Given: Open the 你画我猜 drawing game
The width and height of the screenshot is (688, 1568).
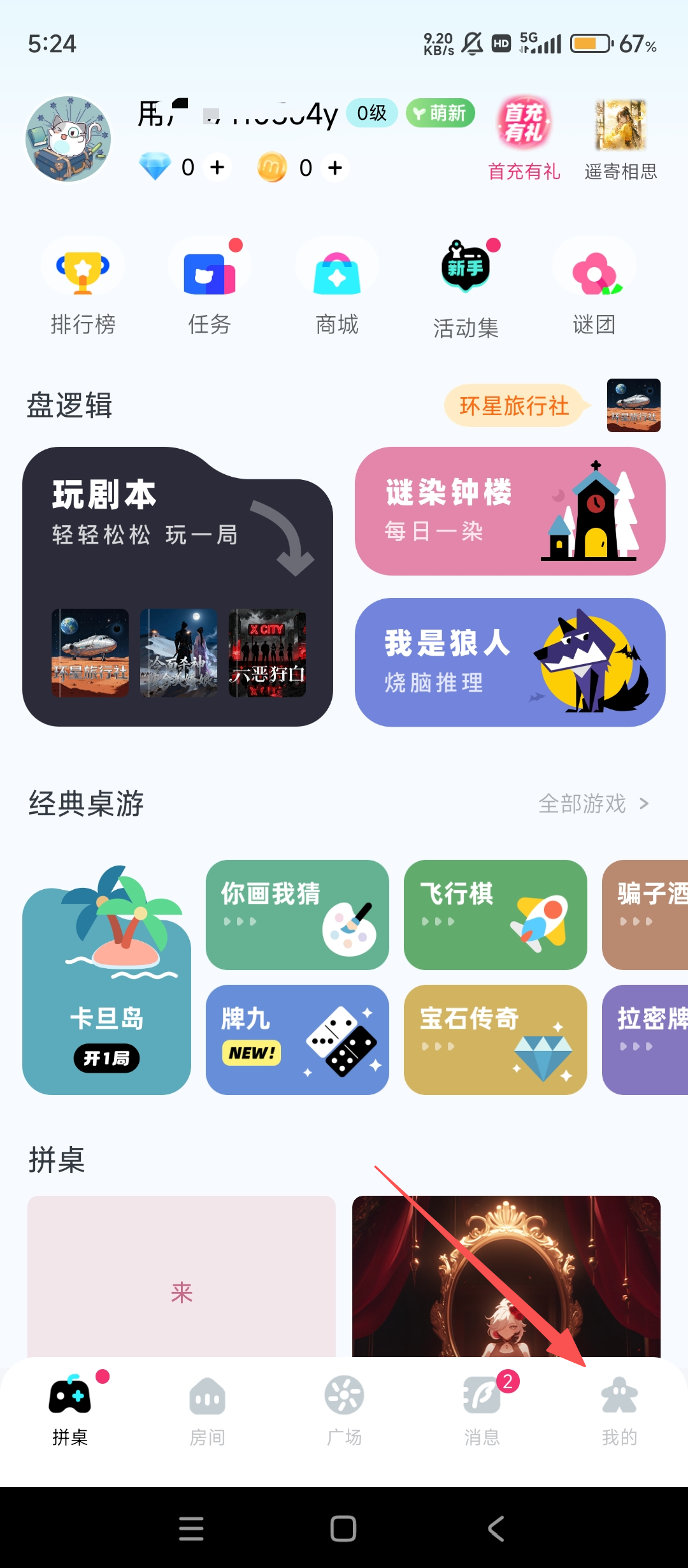Looking at the screenshot, I should click(297, 915).
